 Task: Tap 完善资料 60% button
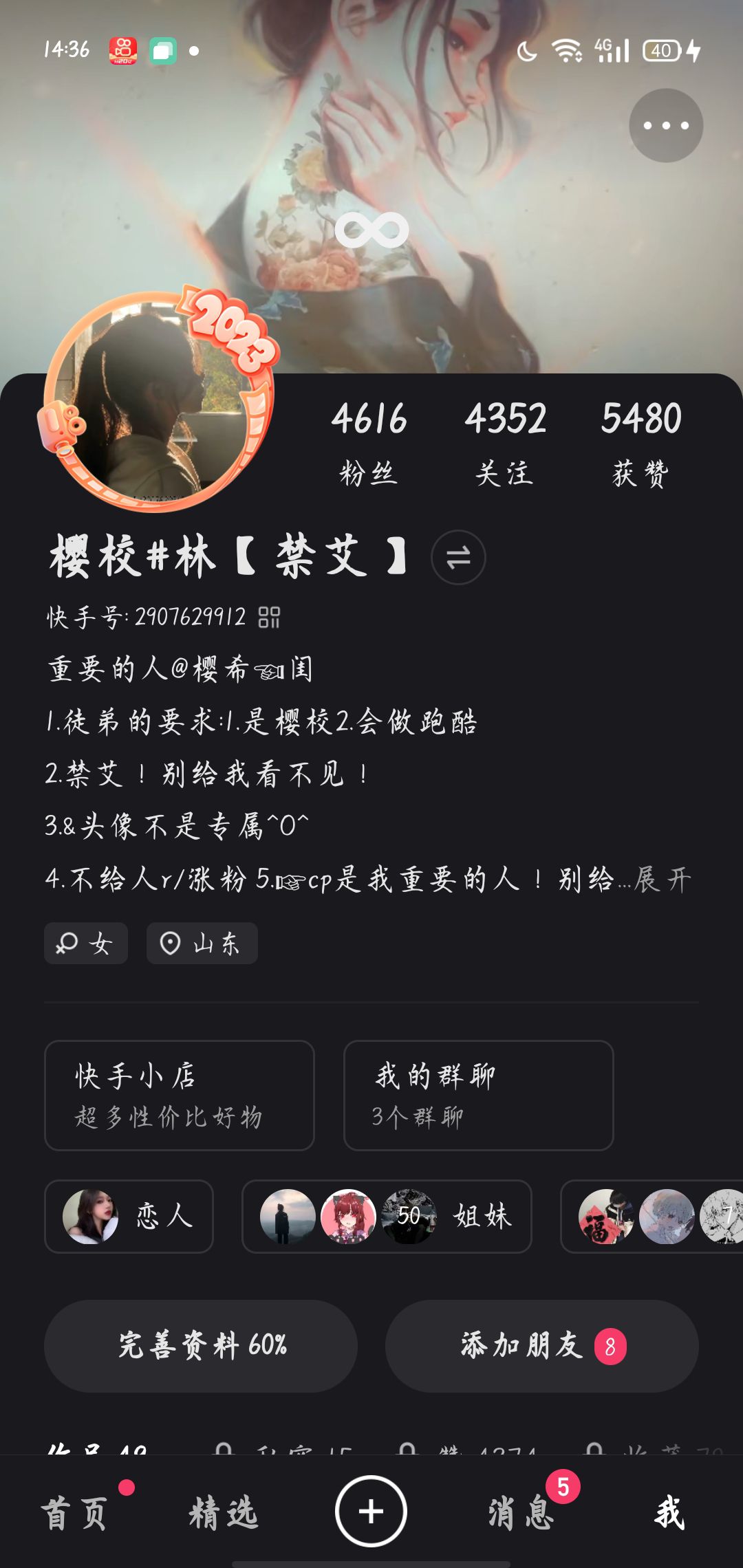pyautogui.click(x=201, y=1346)
